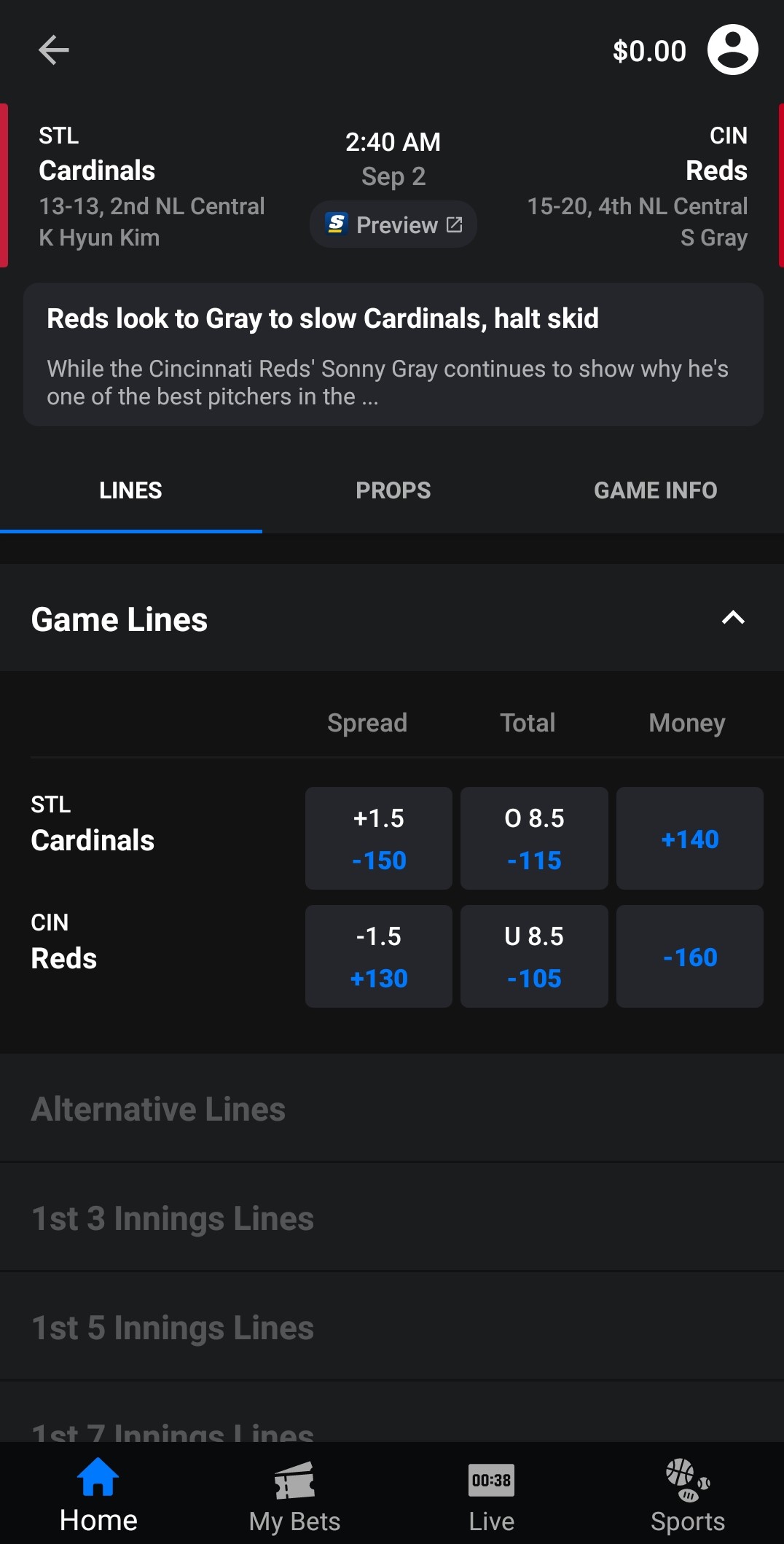Image resolution: width=784 pixels, height=1544 pixels.
Task: Open the Live tab
Action: click(x=491, y=1495)
